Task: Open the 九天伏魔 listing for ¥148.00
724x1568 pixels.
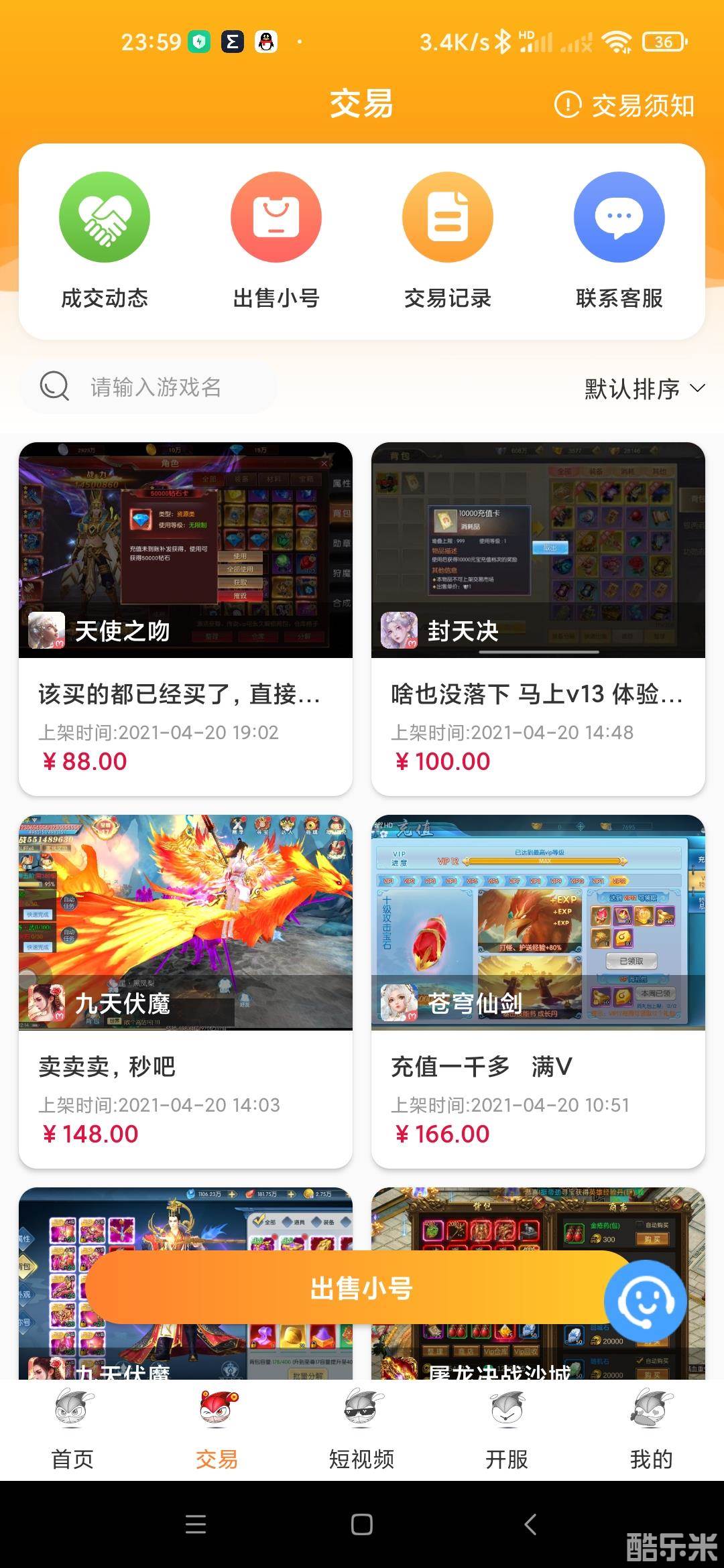Action: (186, 990)
